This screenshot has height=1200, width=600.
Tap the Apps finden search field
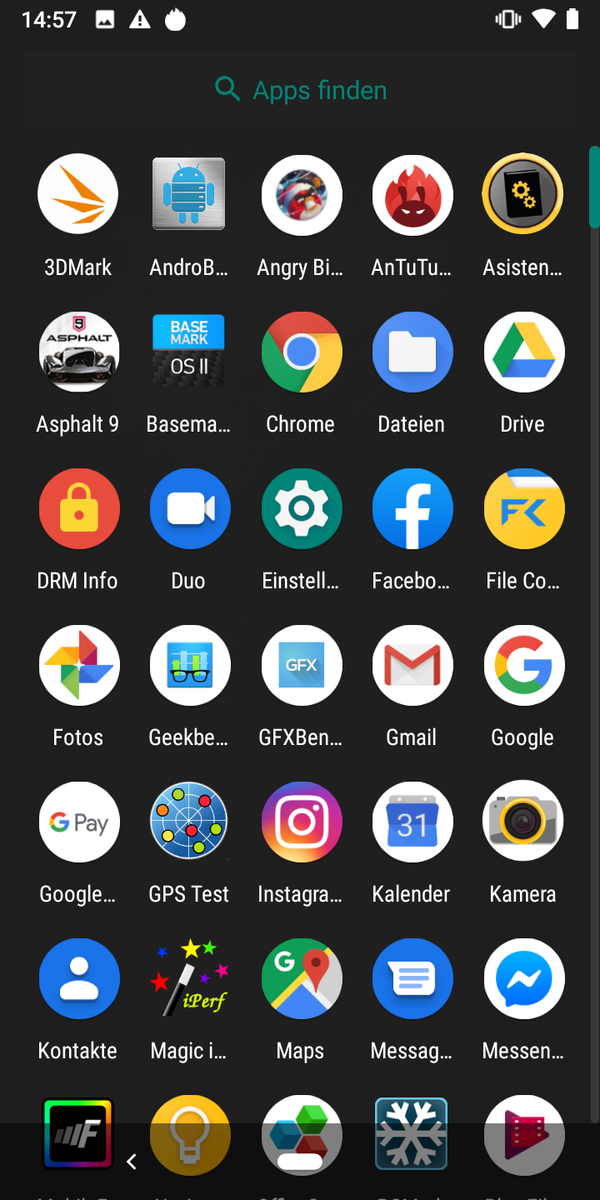(x=300, y=91)
